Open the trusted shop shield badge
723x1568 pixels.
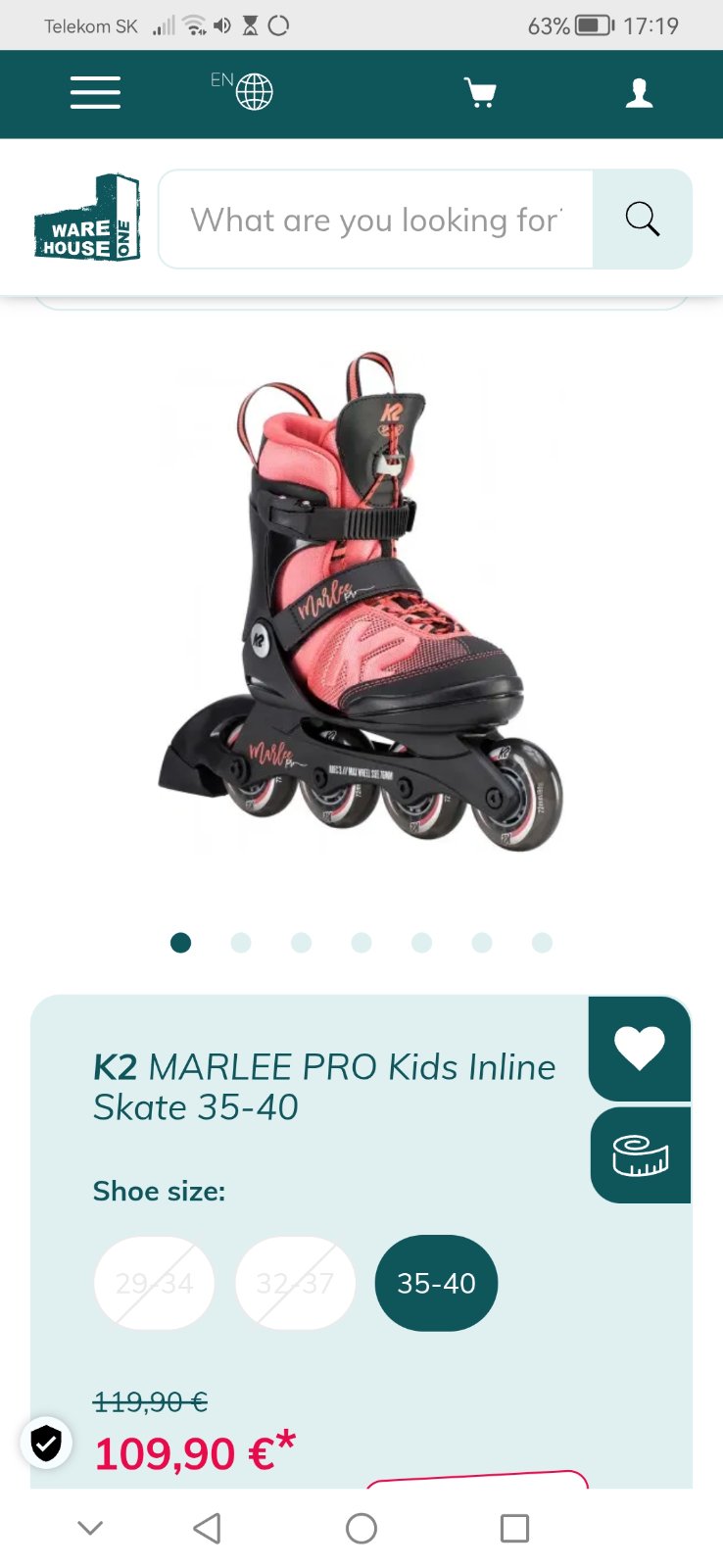point(46,1443)
